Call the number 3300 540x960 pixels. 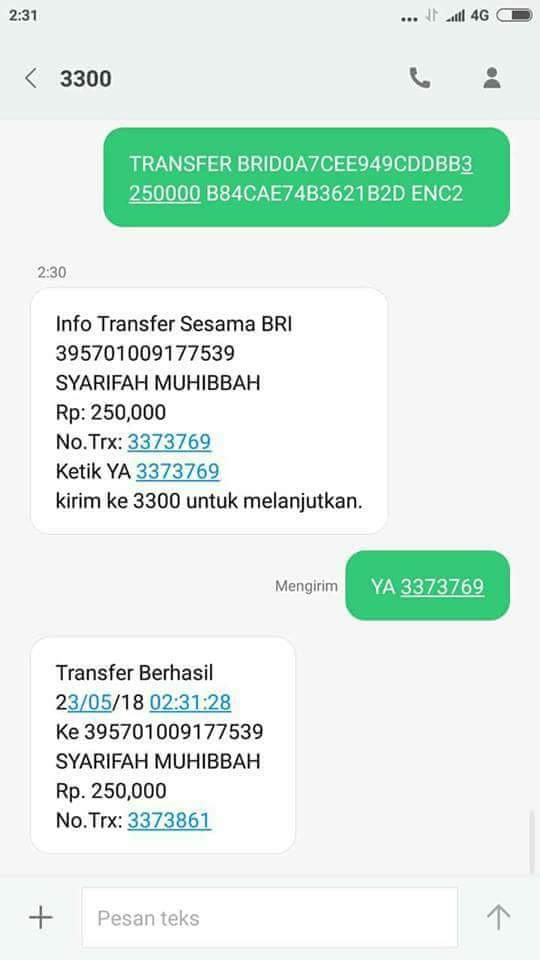[x=419, y=78]
